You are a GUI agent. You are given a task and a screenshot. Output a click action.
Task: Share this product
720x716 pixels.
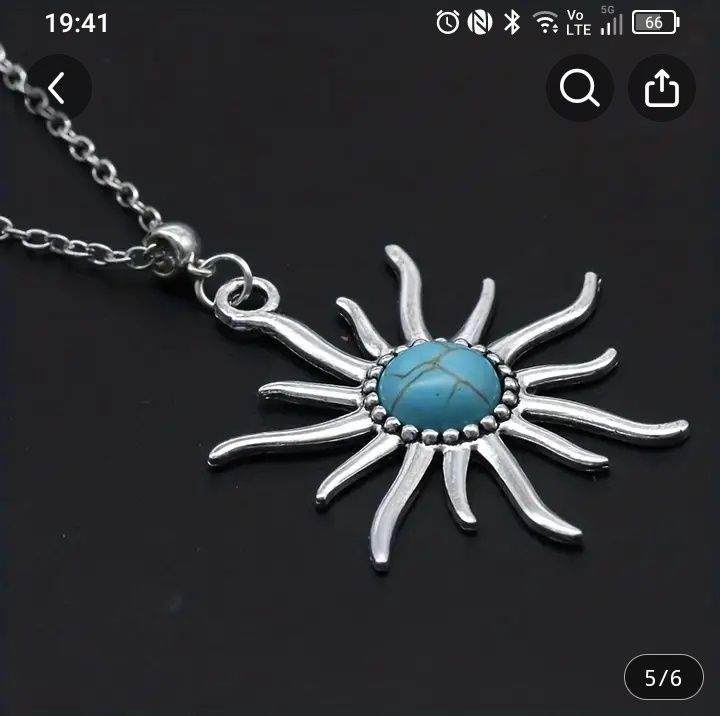[x=661, y=89]
